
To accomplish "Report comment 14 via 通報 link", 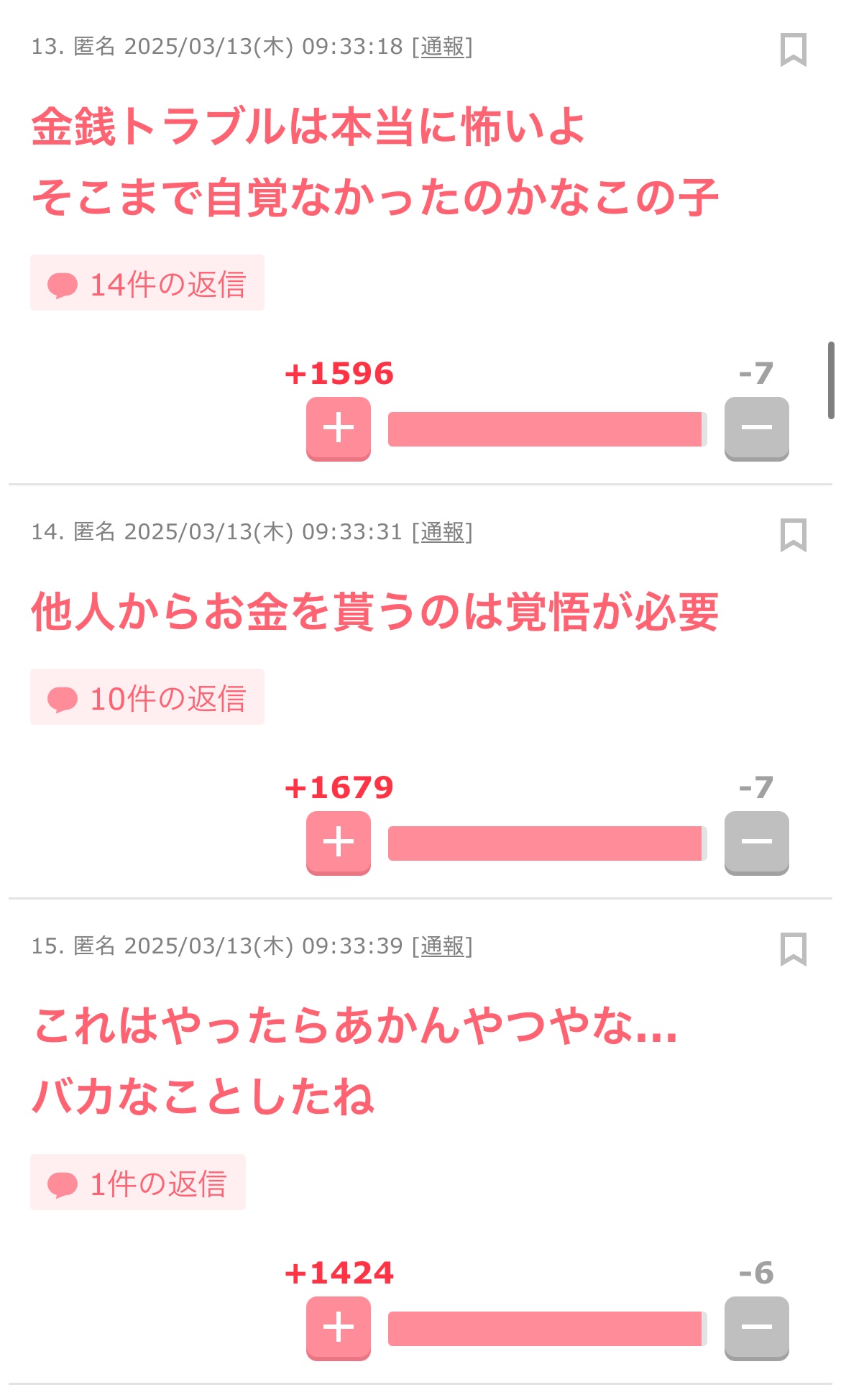I will (442, 532).
